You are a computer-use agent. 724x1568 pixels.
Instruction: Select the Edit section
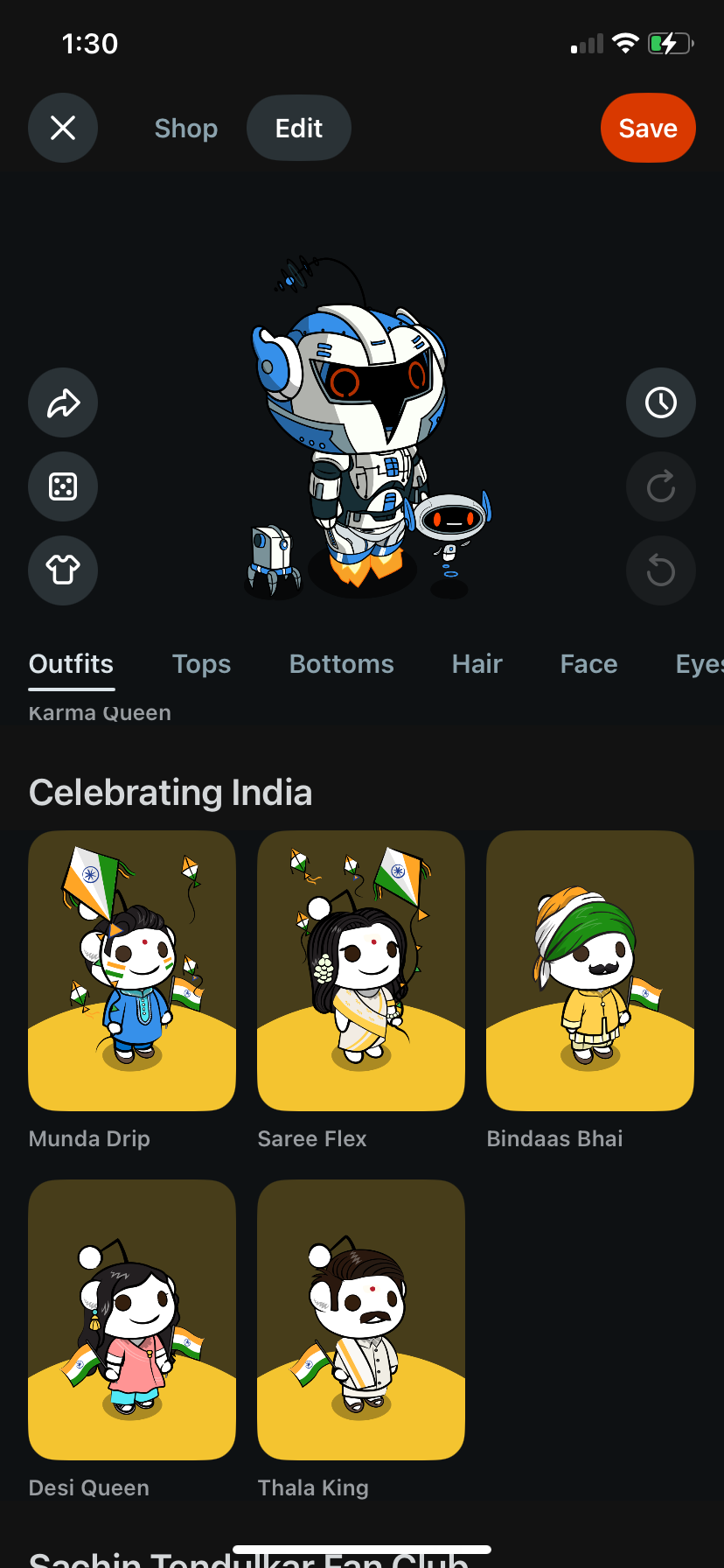(299, 128)
